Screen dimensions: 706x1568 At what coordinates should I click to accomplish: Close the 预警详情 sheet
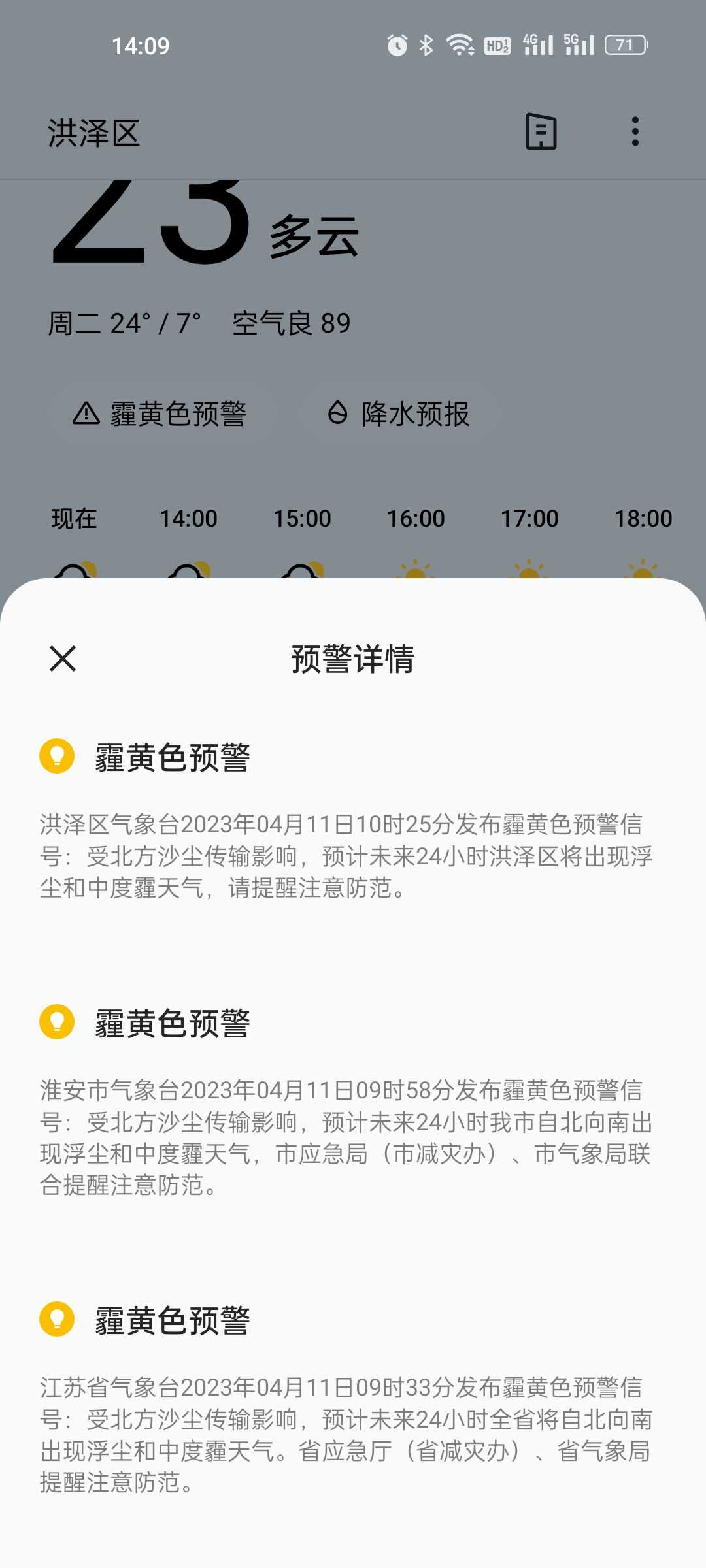(63, 658)
